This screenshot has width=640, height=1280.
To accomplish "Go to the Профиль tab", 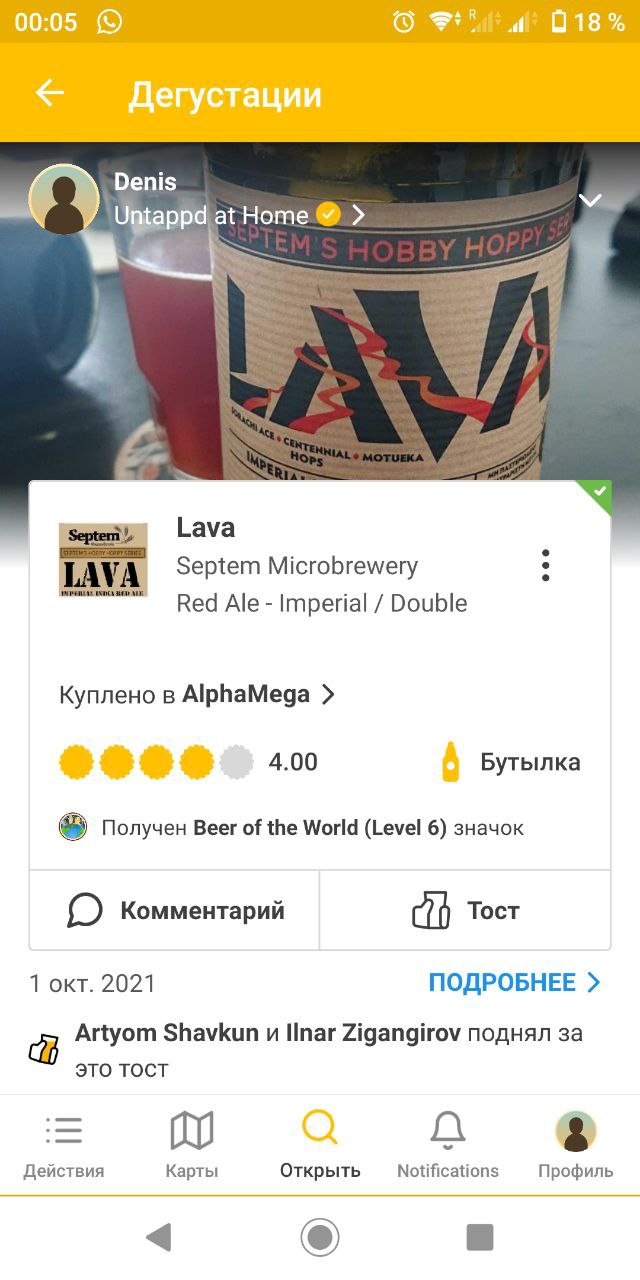I will [576, 1145].
